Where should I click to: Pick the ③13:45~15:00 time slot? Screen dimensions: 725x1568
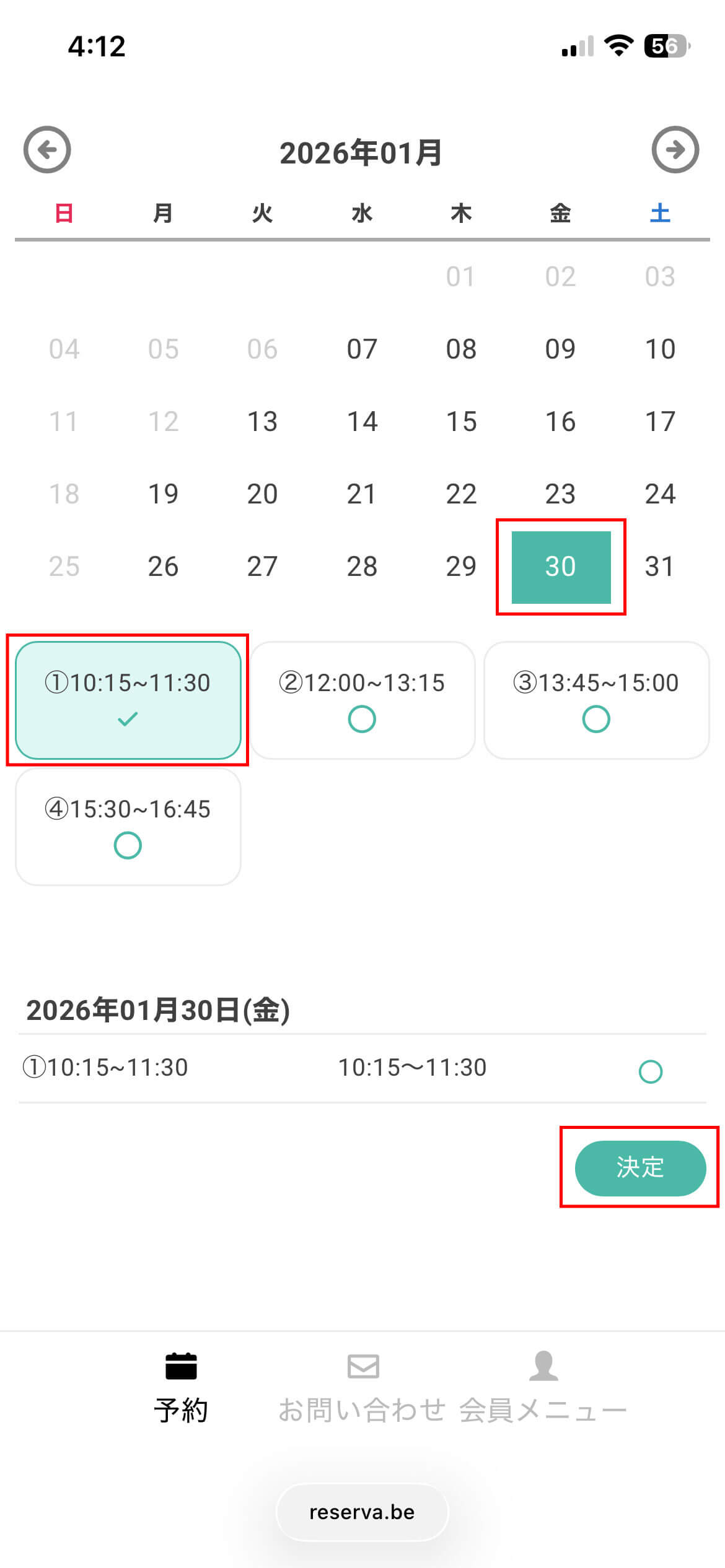[x=596, y=700]
